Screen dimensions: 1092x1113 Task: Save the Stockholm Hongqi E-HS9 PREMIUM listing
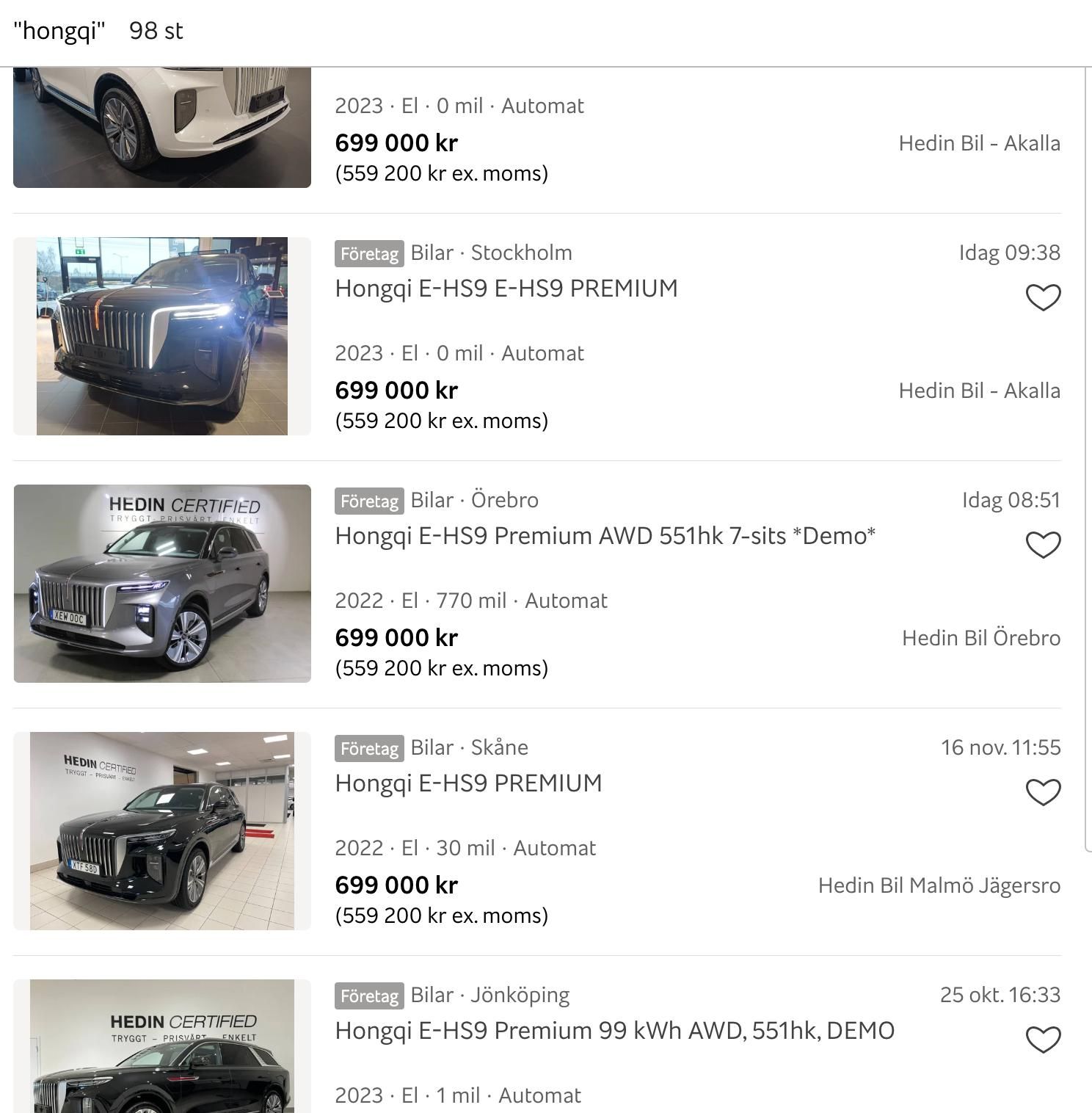tap(1043, 297)
